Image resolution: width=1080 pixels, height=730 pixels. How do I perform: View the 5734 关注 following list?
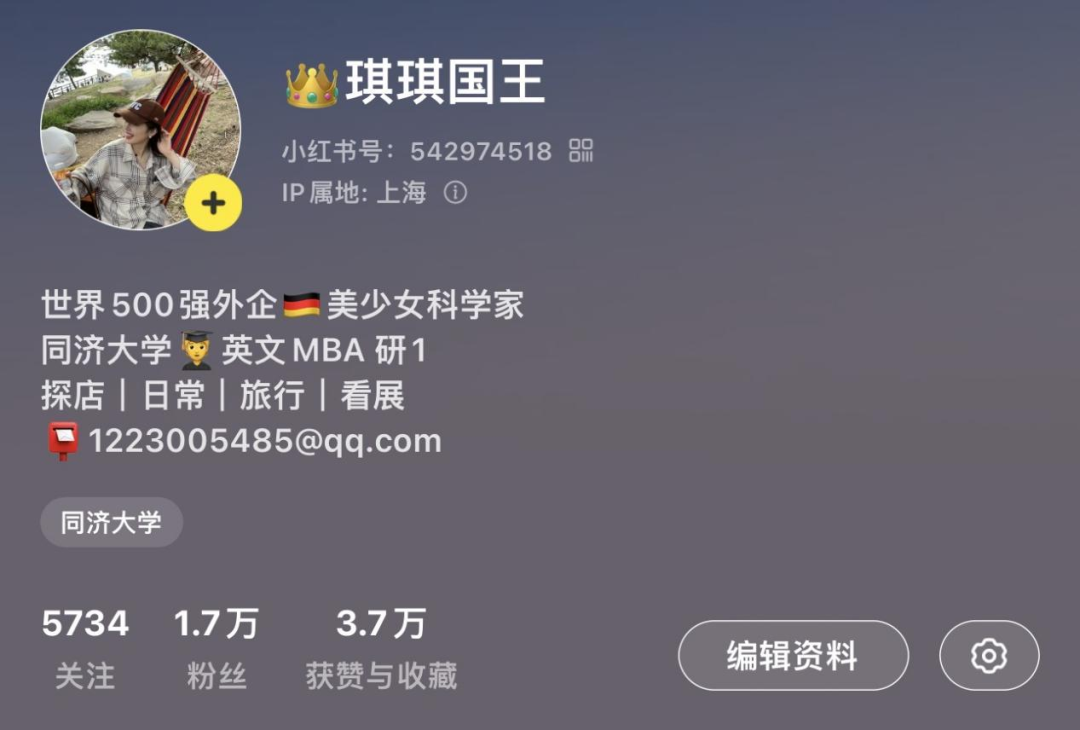(85, 648)
